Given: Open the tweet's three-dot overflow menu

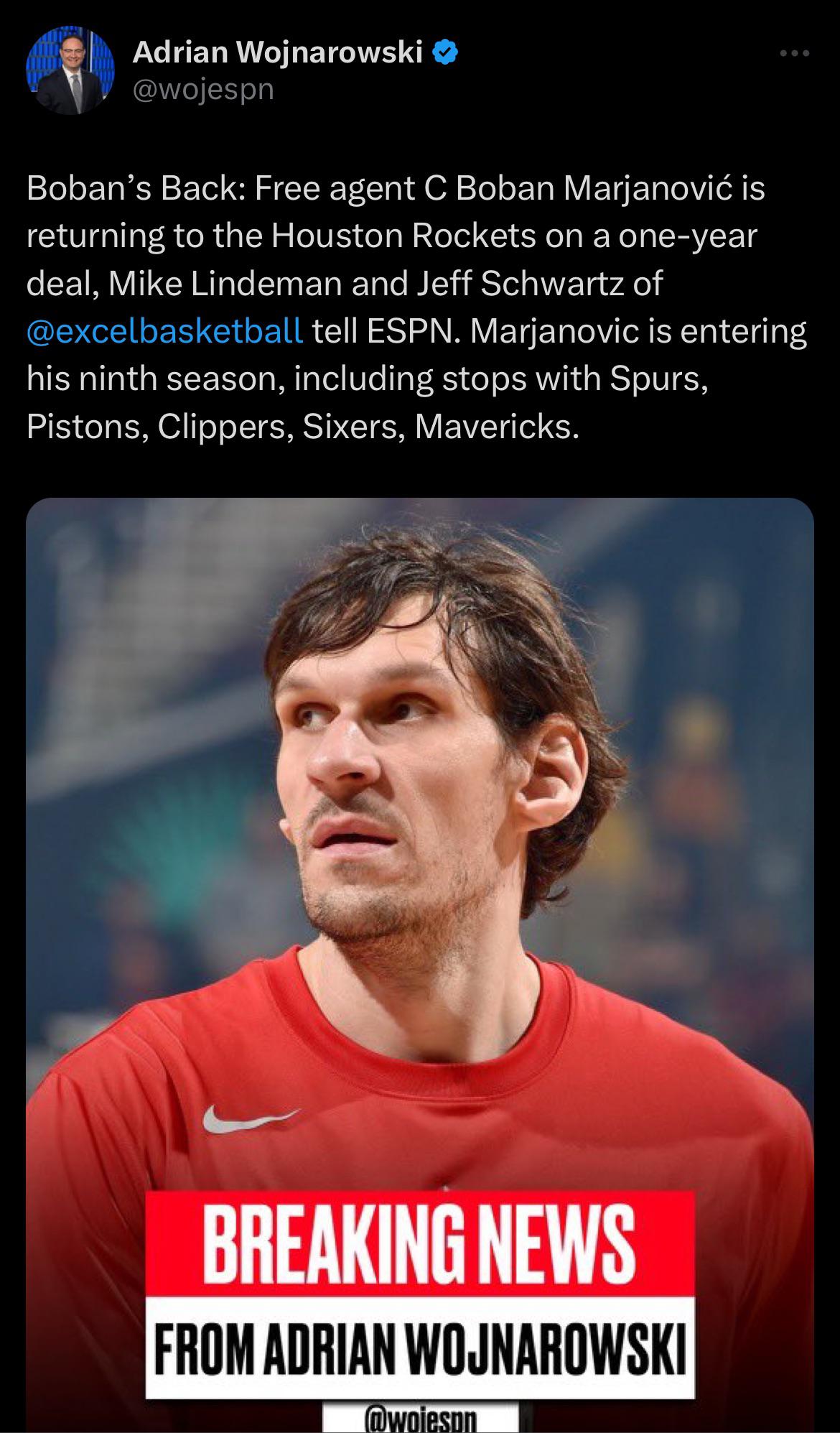Looking at the screenshot, I should pos(795,53).
